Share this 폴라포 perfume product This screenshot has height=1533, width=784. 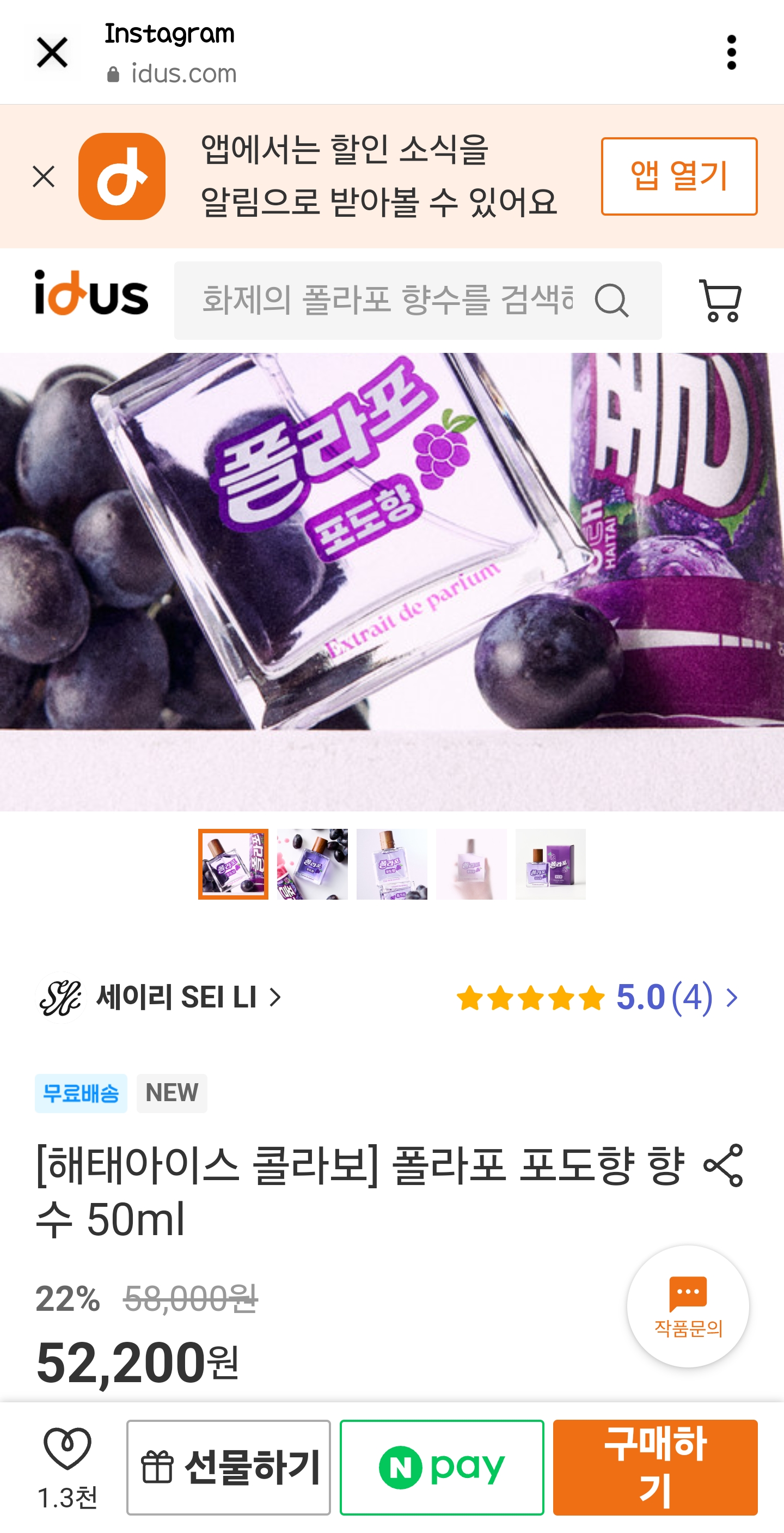click(x=722, y=1165)
